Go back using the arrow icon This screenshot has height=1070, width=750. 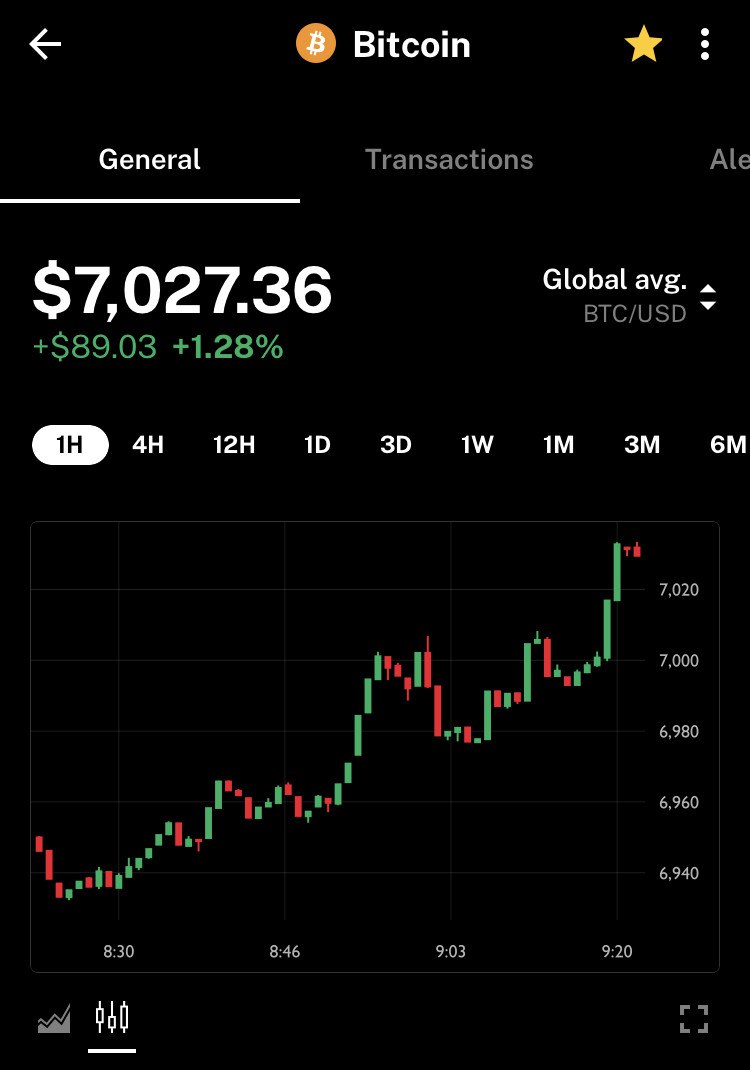[46, 45]
